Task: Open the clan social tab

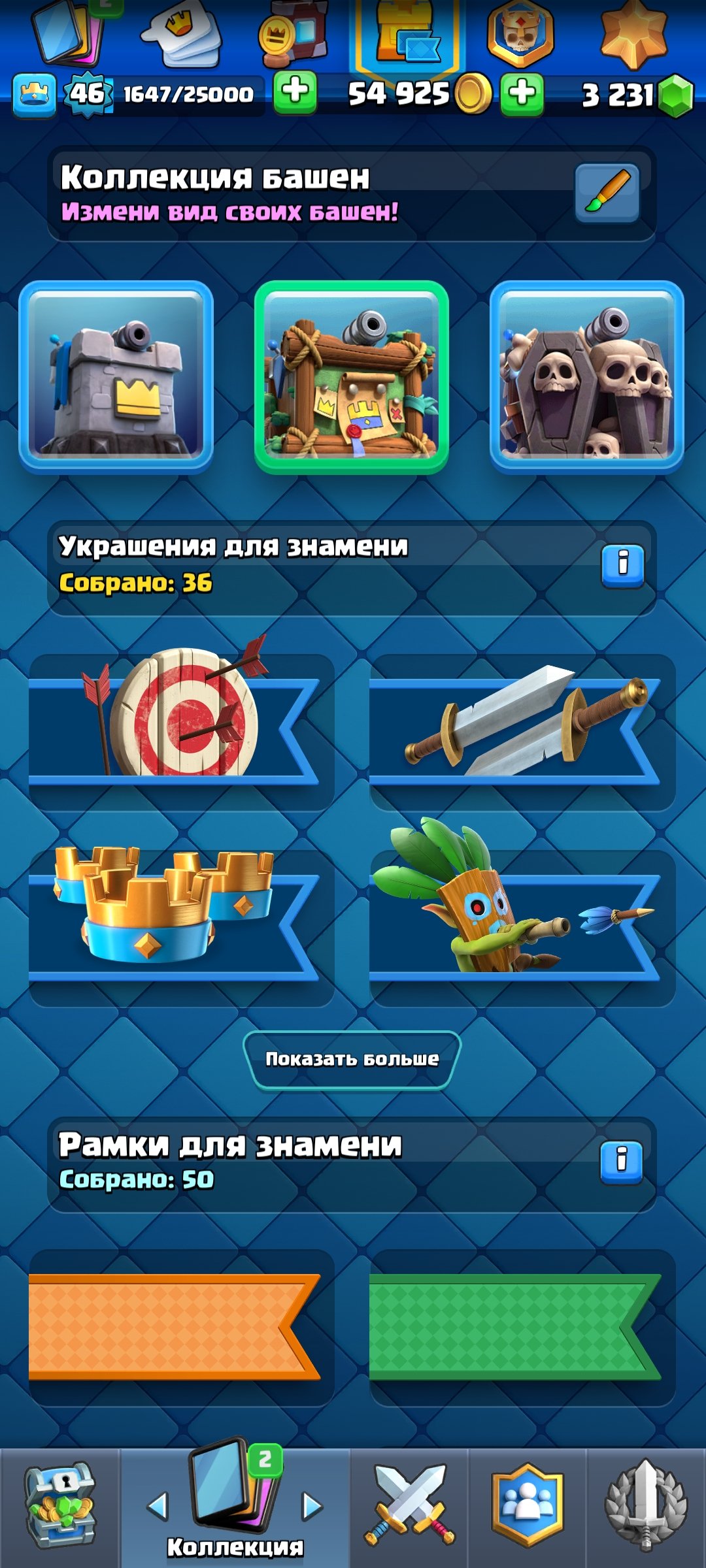Action: [528, 1506]
